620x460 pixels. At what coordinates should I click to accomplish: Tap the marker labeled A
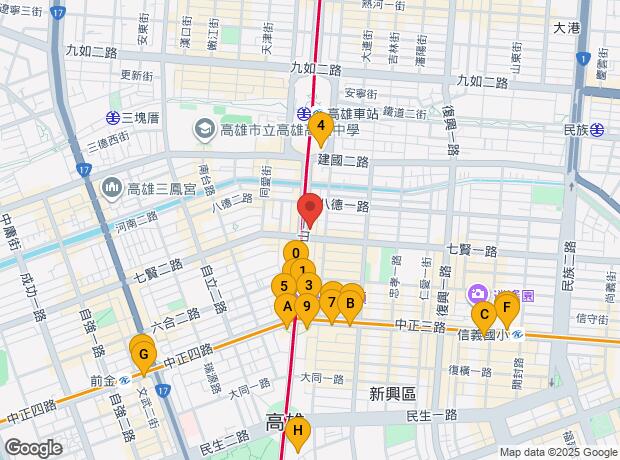tap(287, 307)
